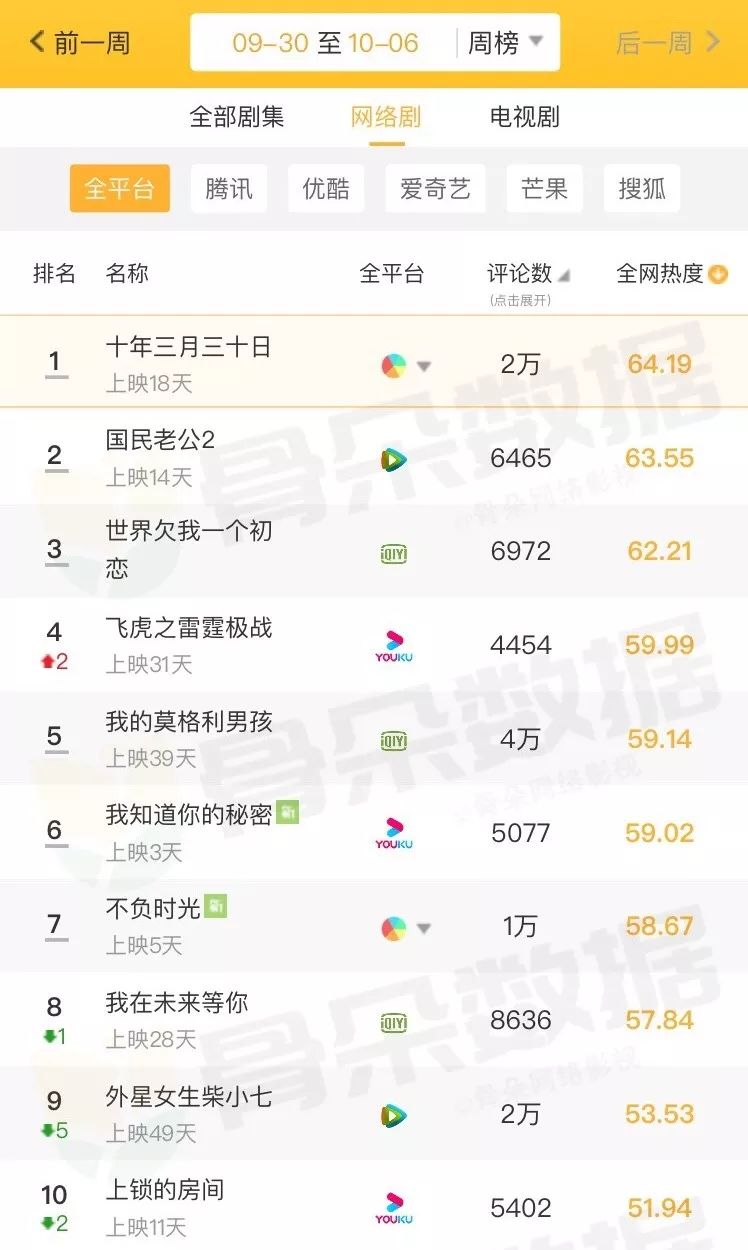This screenshot has width=748, height=1250.
Task: Switch to the 电视剧 tab
Action: pyautogui.click(x=524, y=117)
